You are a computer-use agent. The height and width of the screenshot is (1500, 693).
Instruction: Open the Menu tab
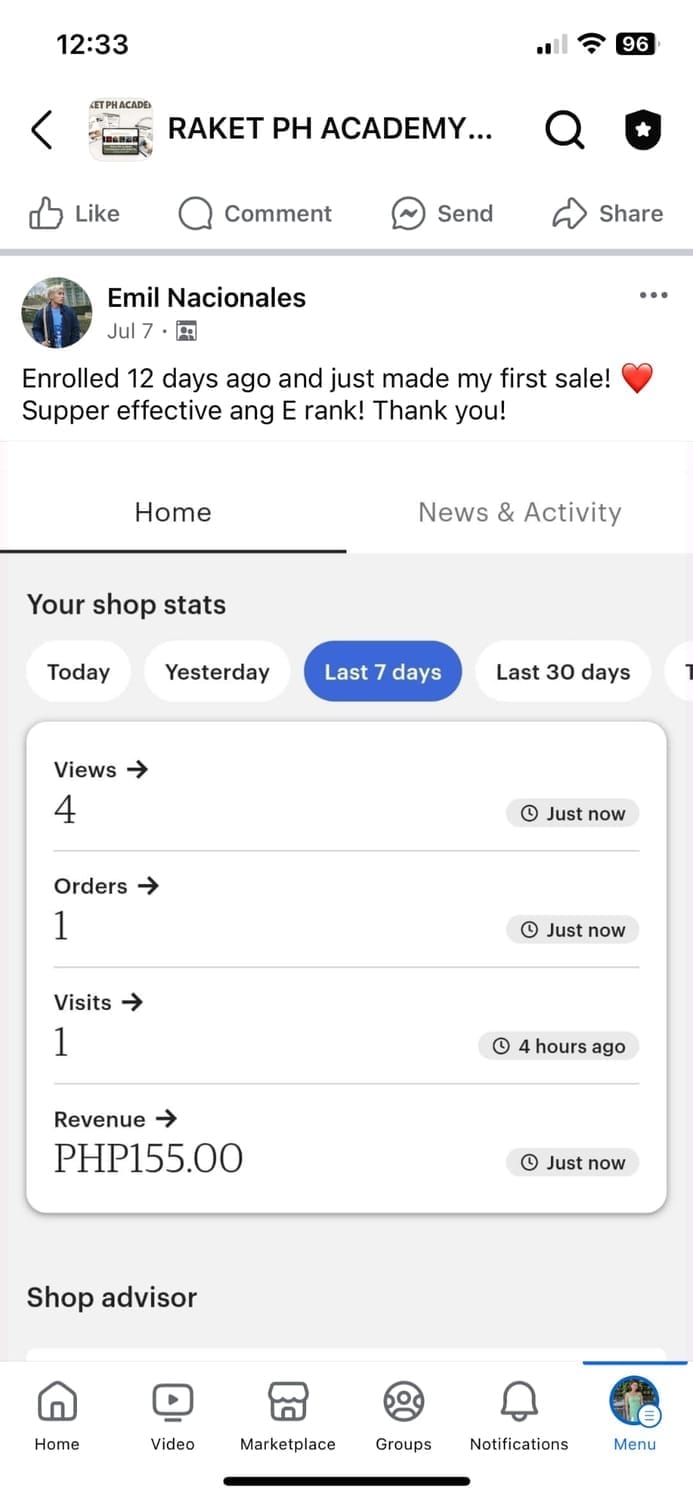(635, 1416)
